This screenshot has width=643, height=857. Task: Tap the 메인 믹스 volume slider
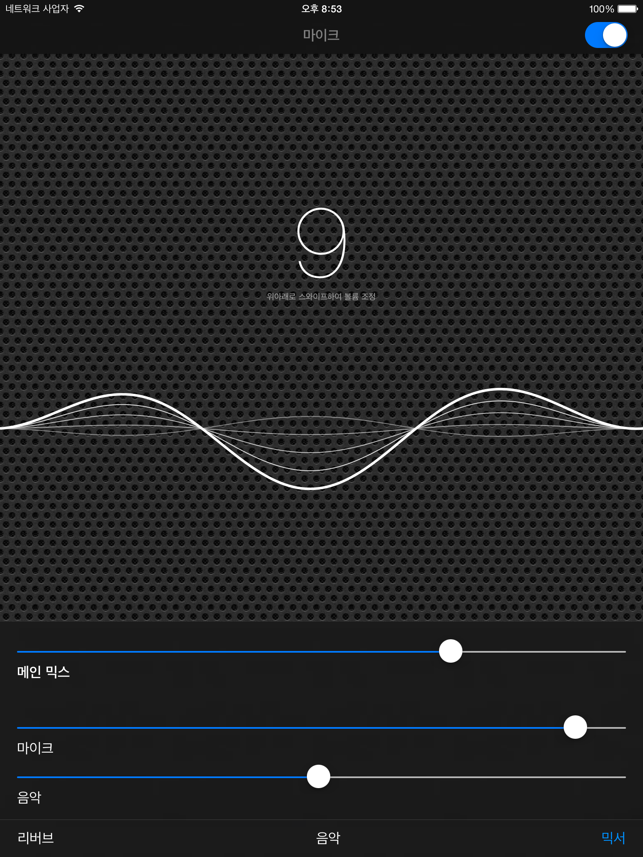[x=451, y=651]
